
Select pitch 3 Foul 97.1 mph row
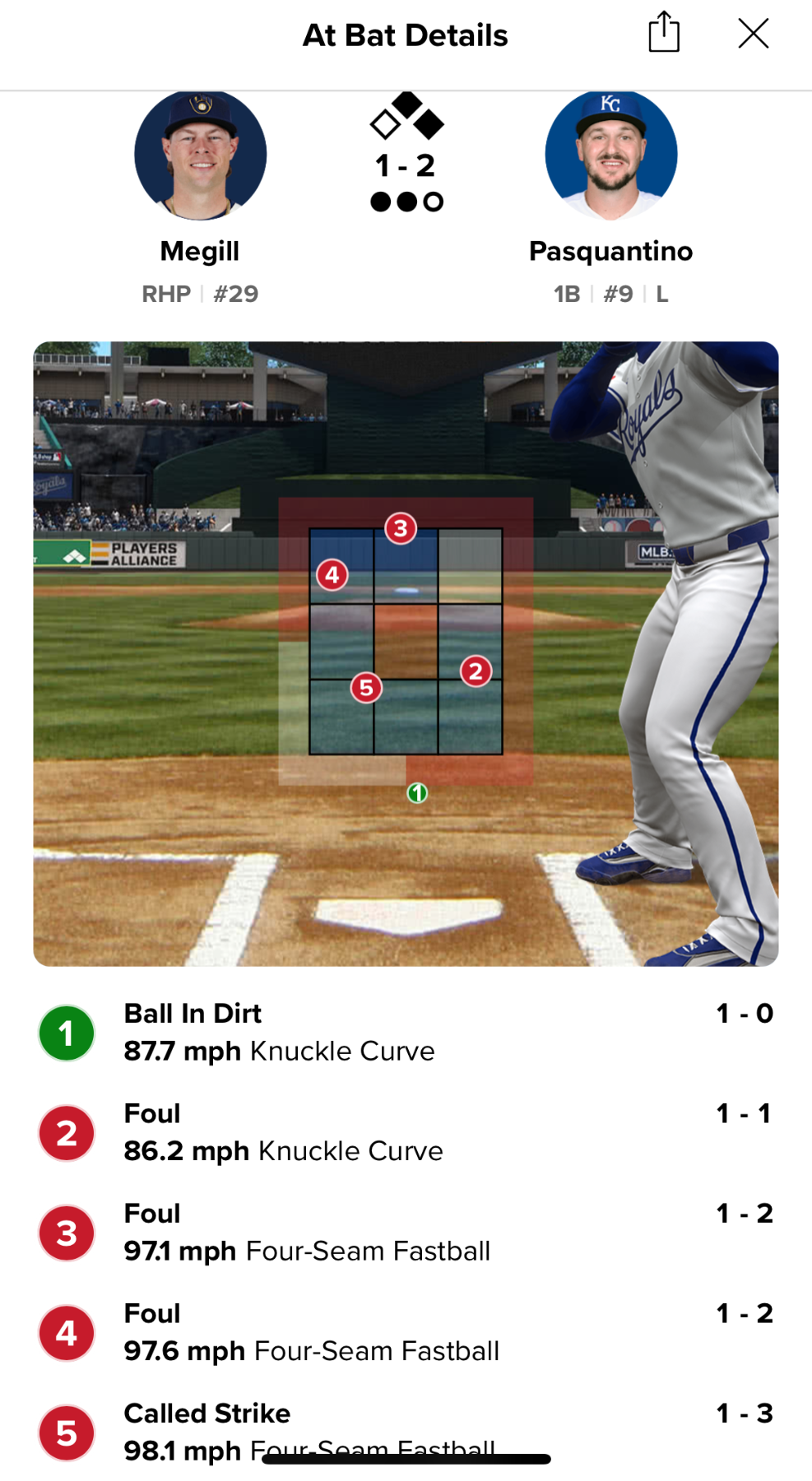(406, 1233)
